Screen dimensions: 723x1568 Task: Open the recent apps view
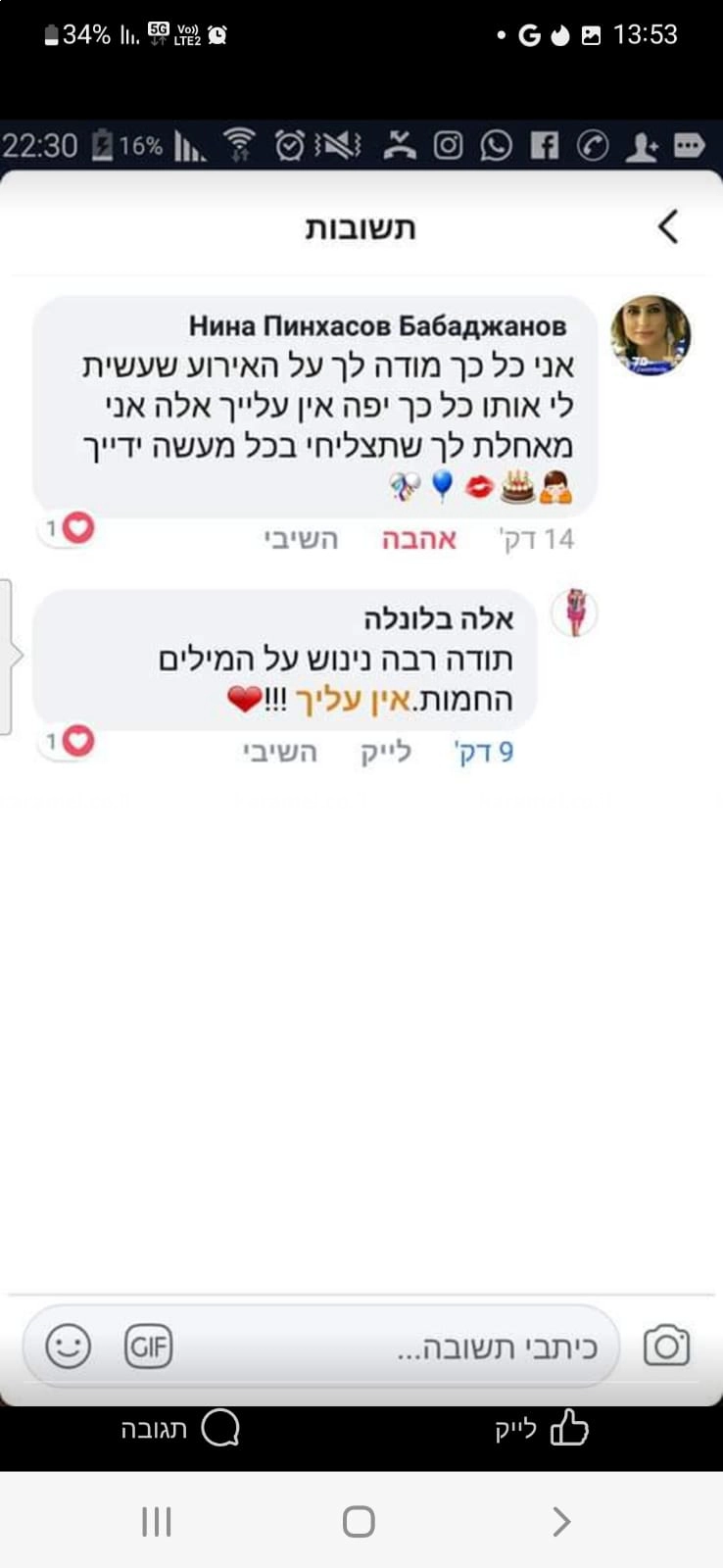click(x=157, y=1522)
